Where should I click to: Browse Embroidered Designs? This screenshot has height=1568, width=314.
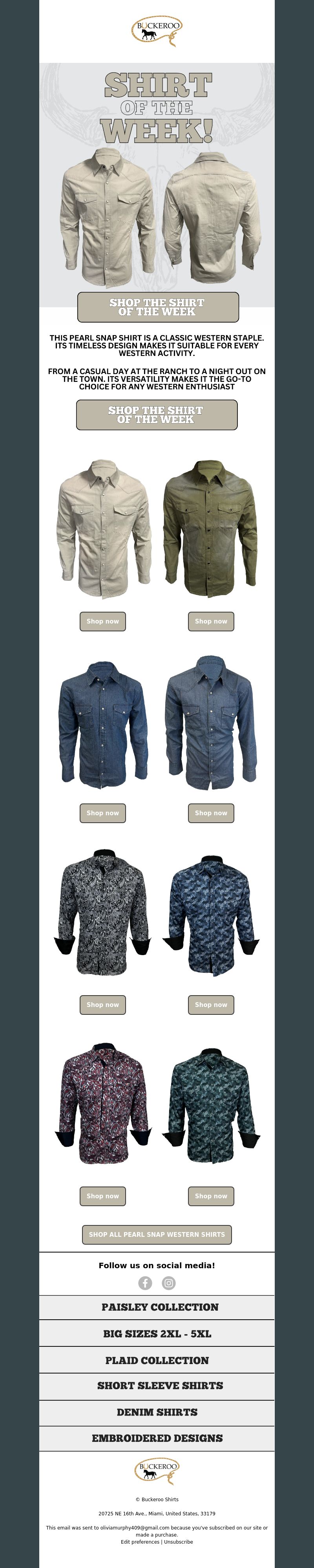[x=157, y=1438]
